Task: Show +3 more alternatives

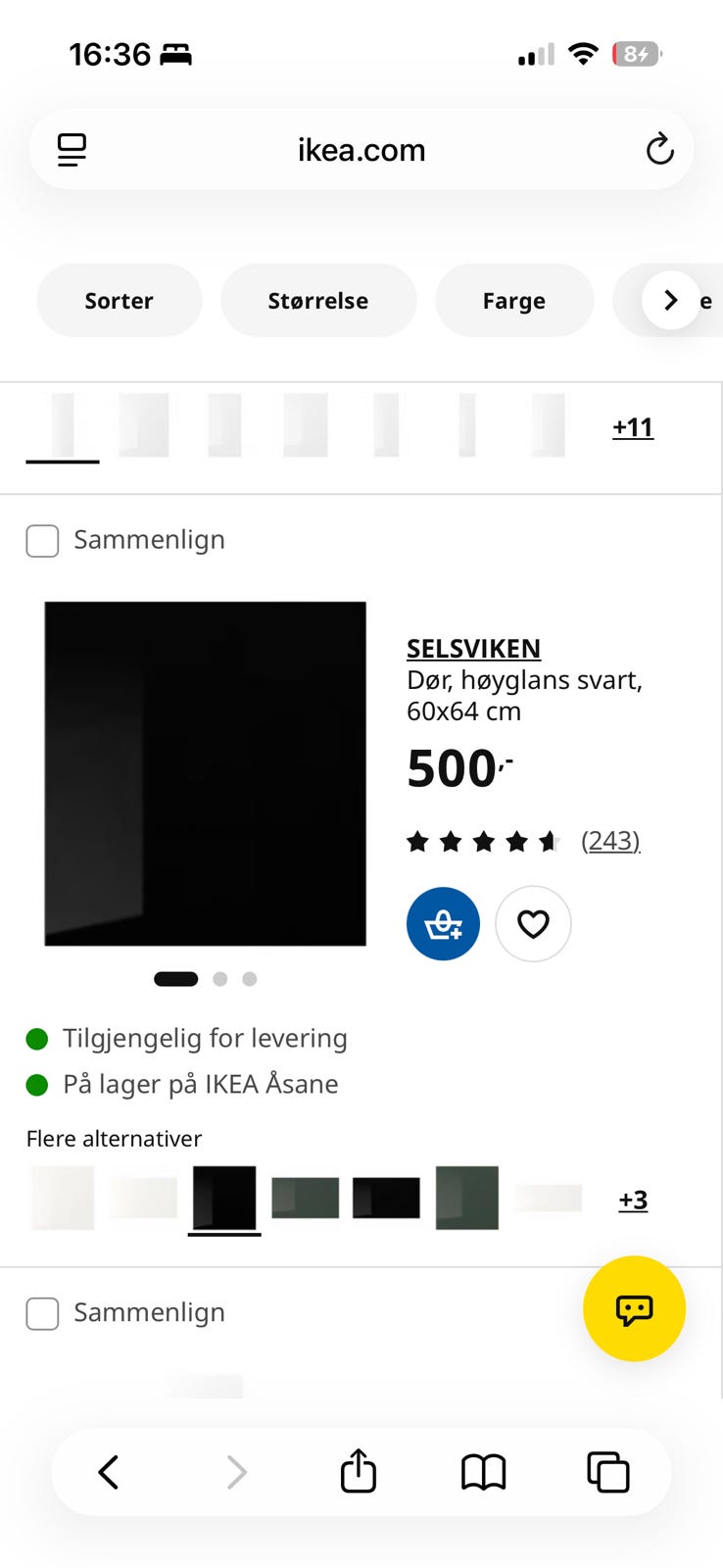Action: click(633, 1200)
